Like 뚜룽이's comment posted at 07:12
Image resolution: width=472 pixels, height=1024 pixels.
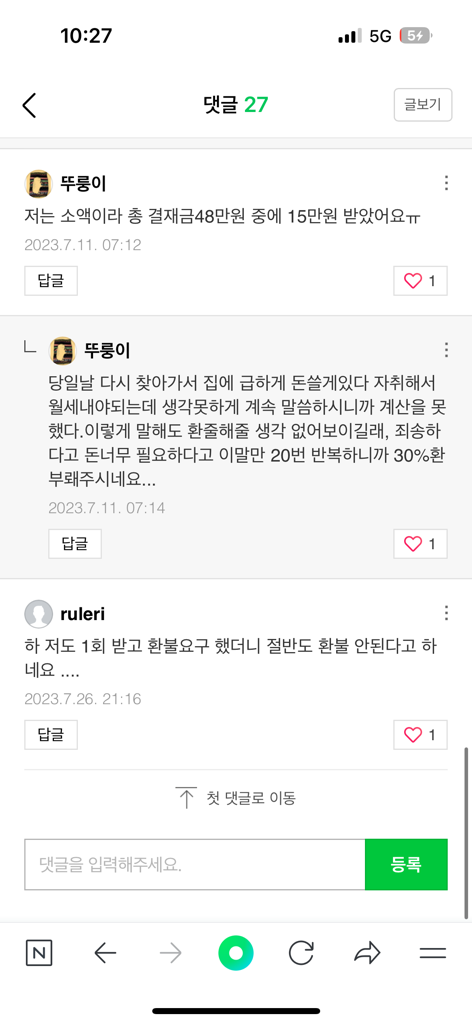coord(420,281)
